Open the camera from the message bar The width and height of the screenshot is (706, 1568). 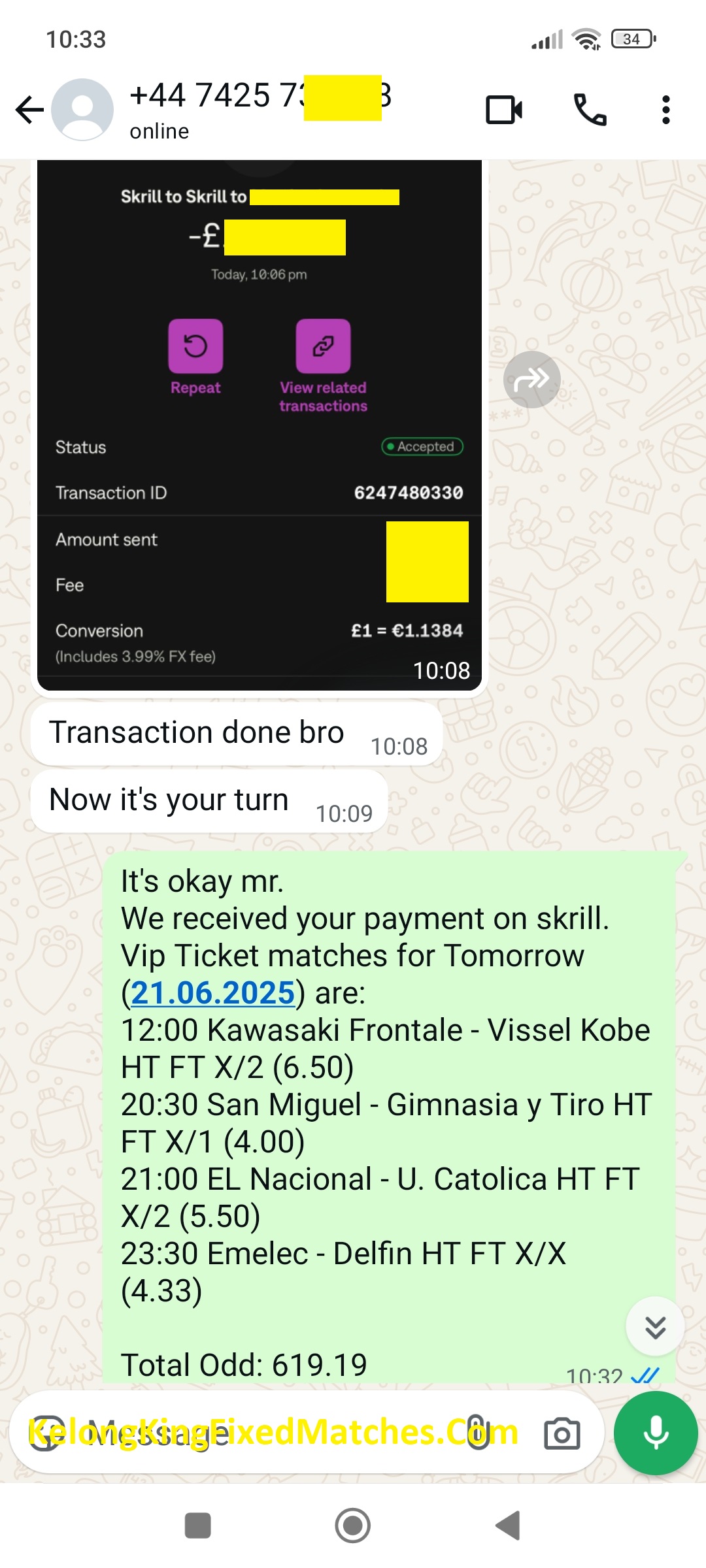tap(562, 1434)
